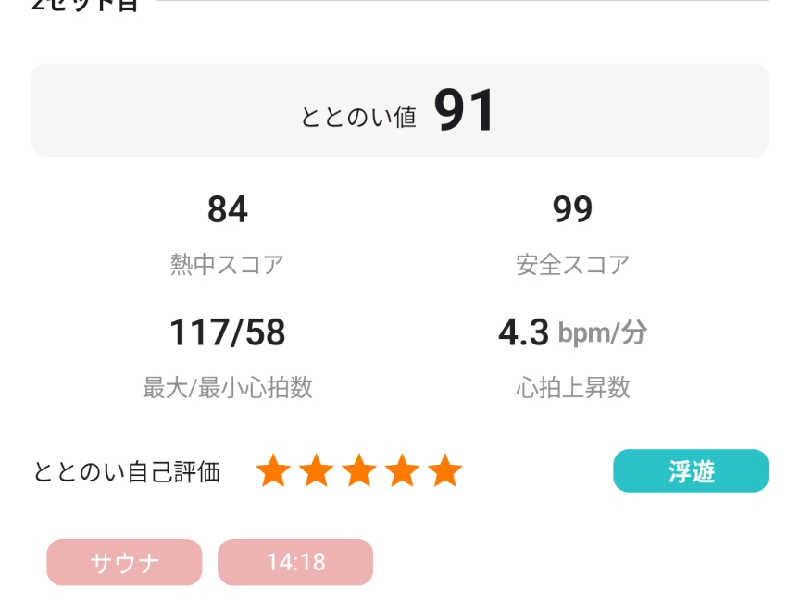Viewport: 800px width, 600px height.
Task: Tap the 浮遊 tag chip
Action: [x=690, y=471]
